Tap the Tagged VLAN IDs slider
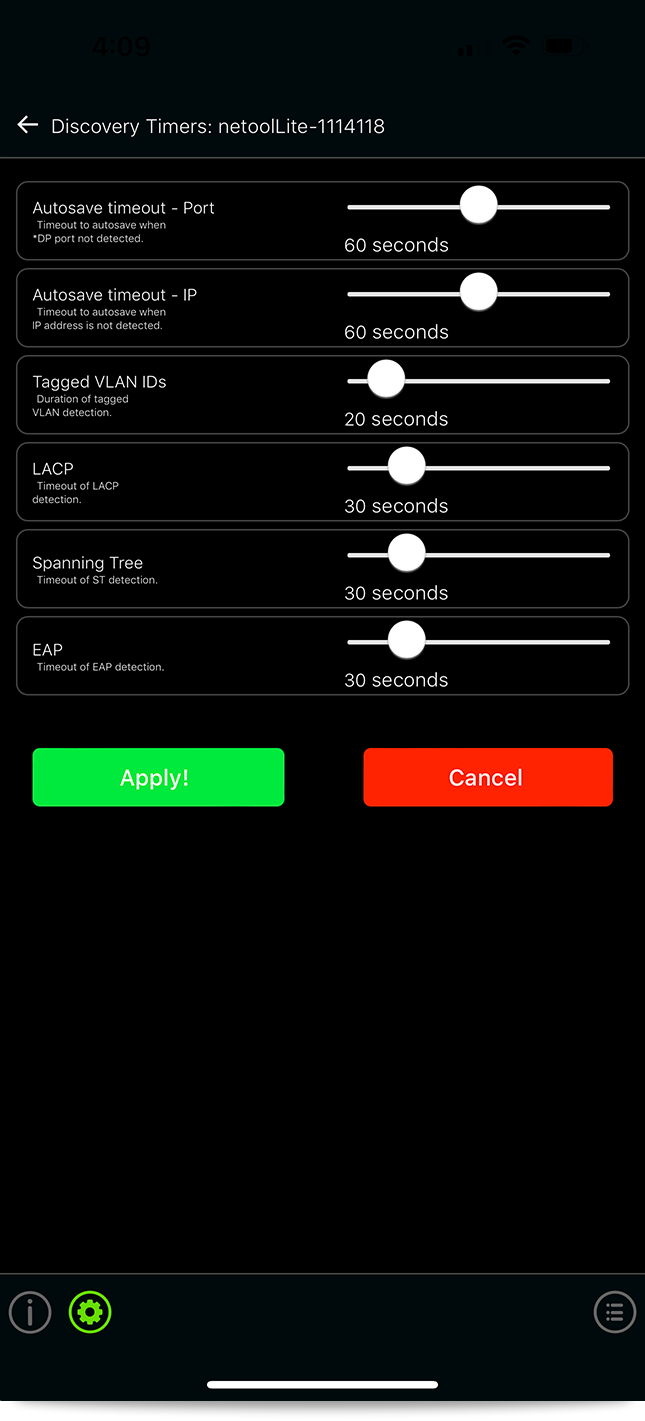Image resolution: width=645 pixels, height=1421 pixels. (x=478, y=380)
